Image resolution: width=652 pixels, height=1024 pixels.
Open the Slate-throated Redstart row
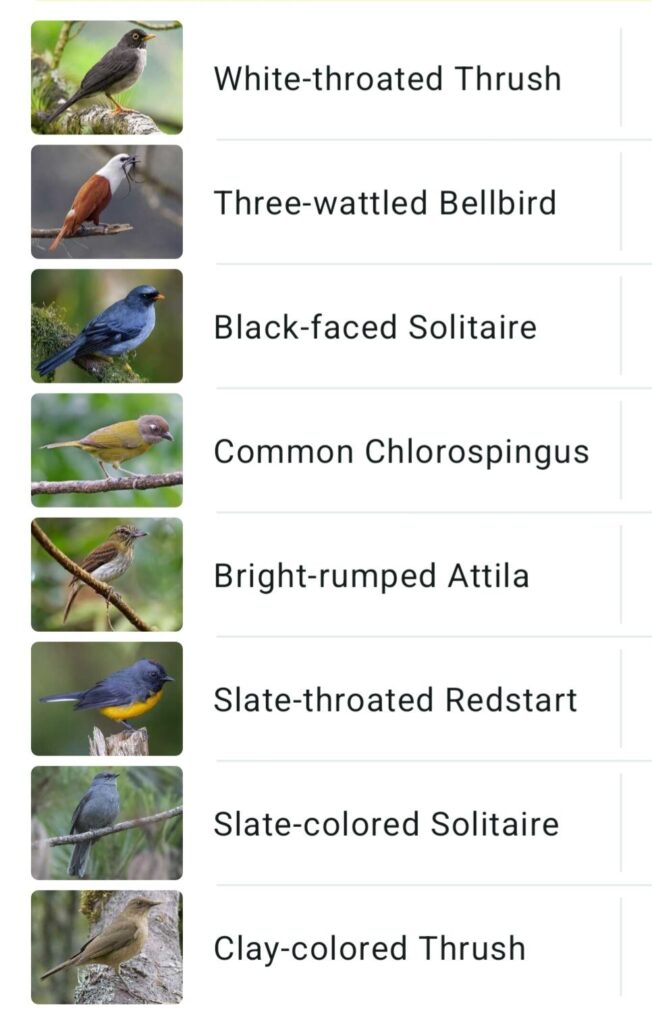[395, 700]
